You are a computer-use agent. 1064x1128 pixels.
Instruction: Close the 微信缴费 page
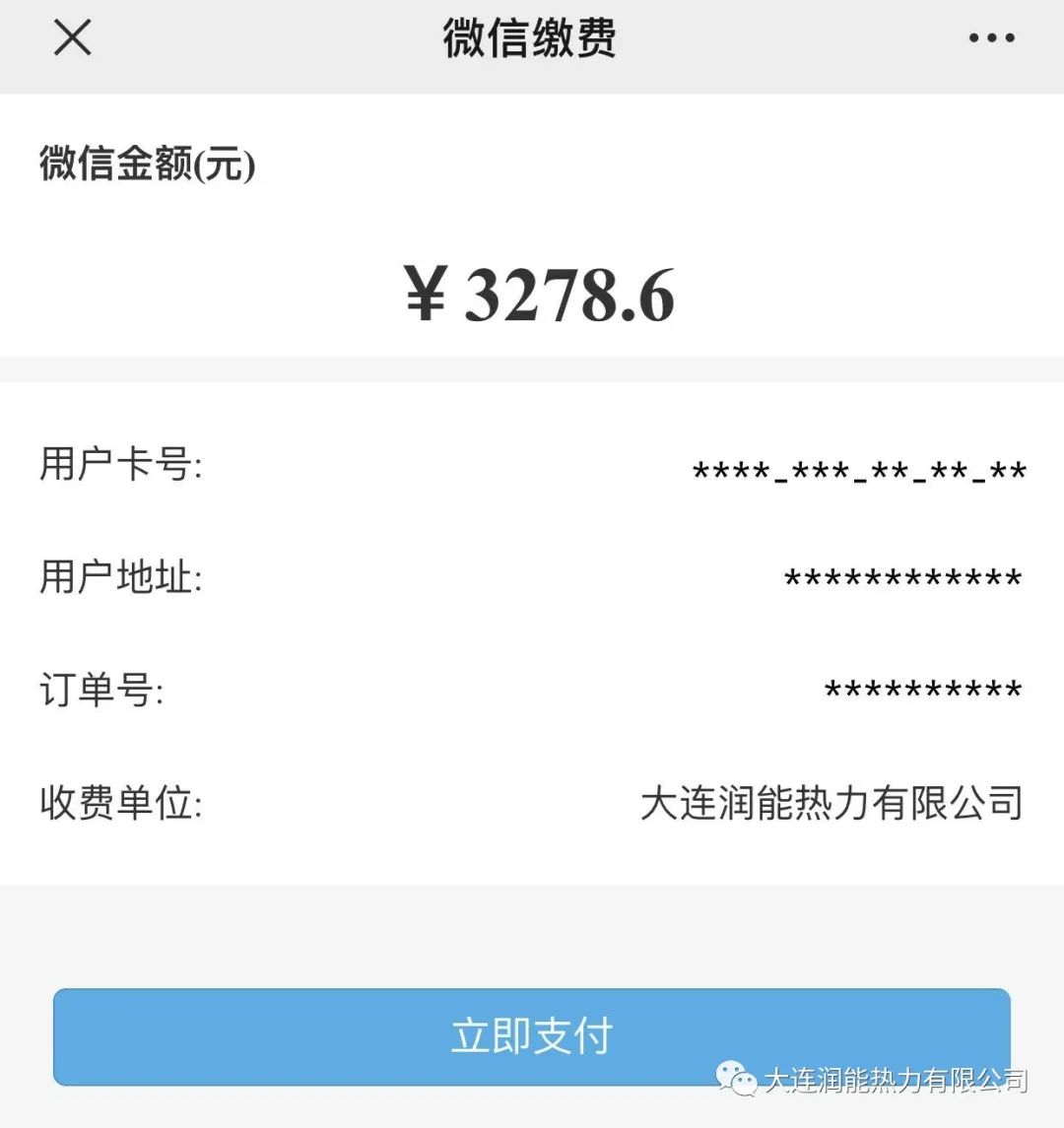(x=72, y=38)
